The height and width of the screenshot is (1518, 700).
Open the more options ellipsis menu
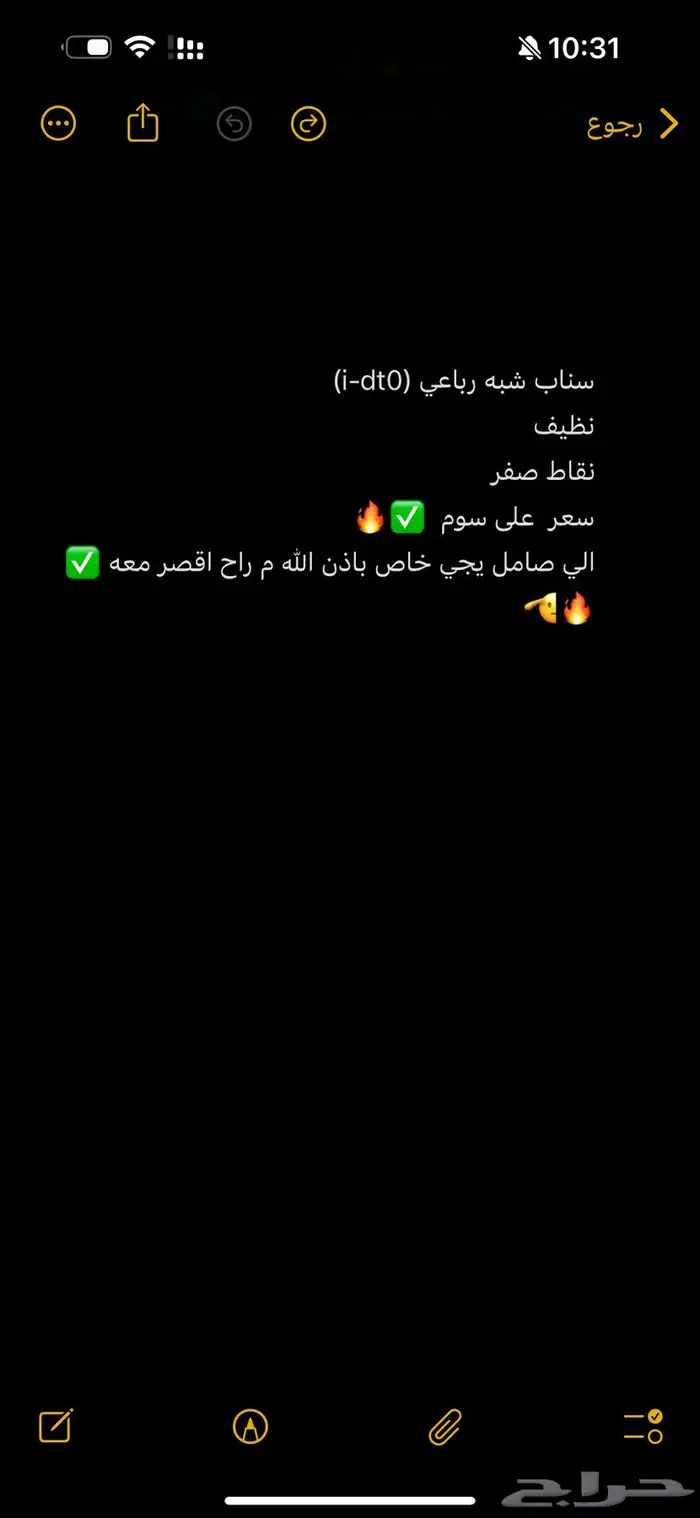pos(59,124)
